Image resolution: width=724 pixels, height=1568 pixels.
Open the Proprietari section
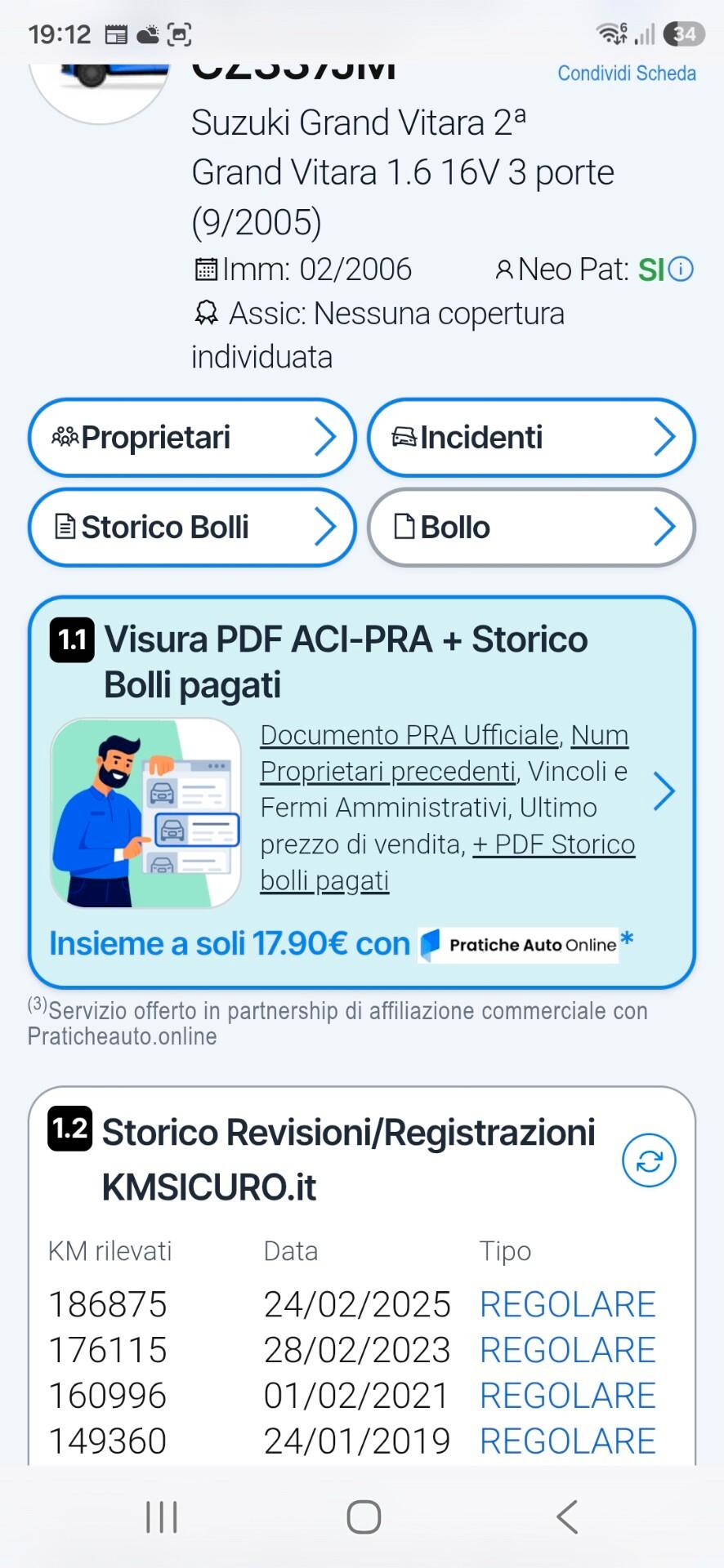[192, 438]
